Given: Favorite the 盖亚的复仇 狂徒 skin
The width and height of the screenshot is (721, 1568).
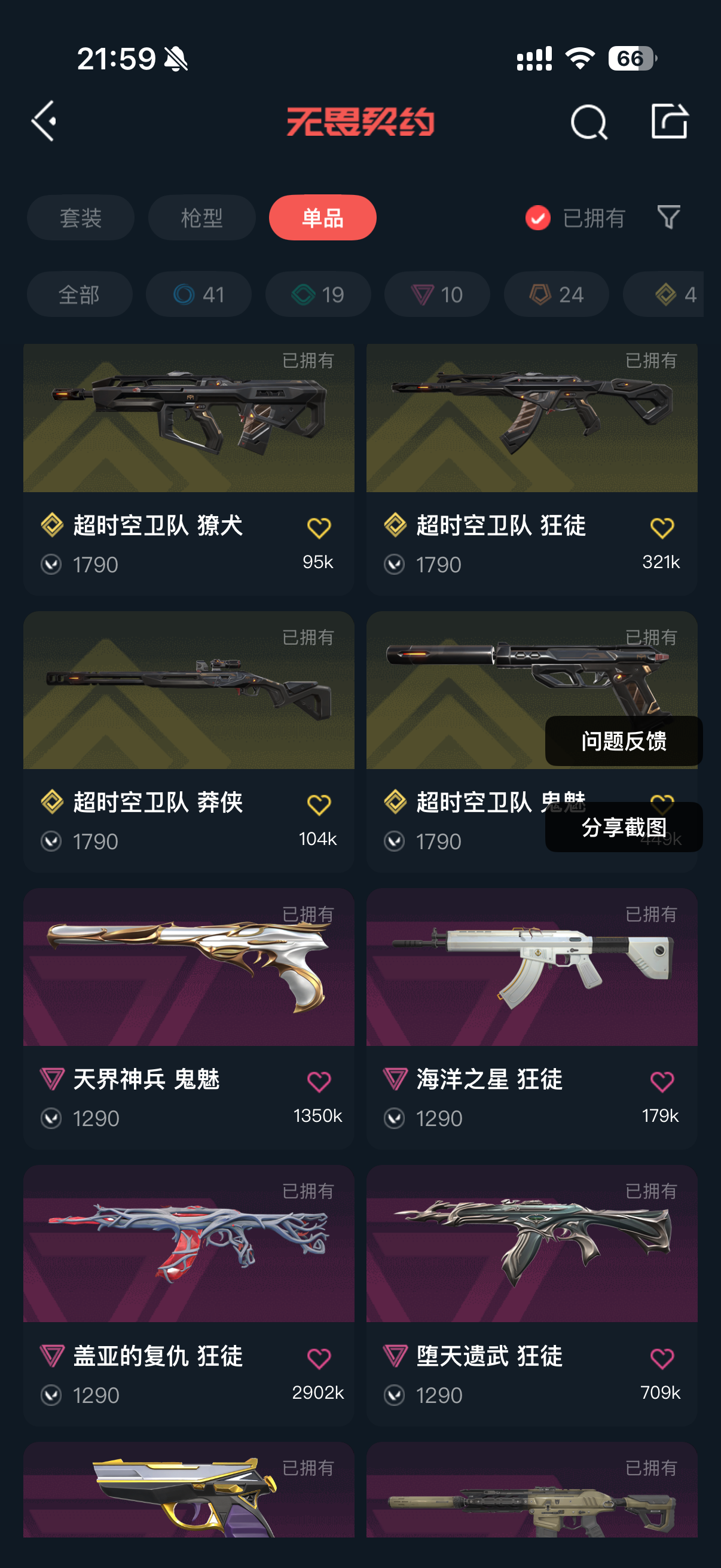Looking at the screenshot, I should click(319, 1358).
